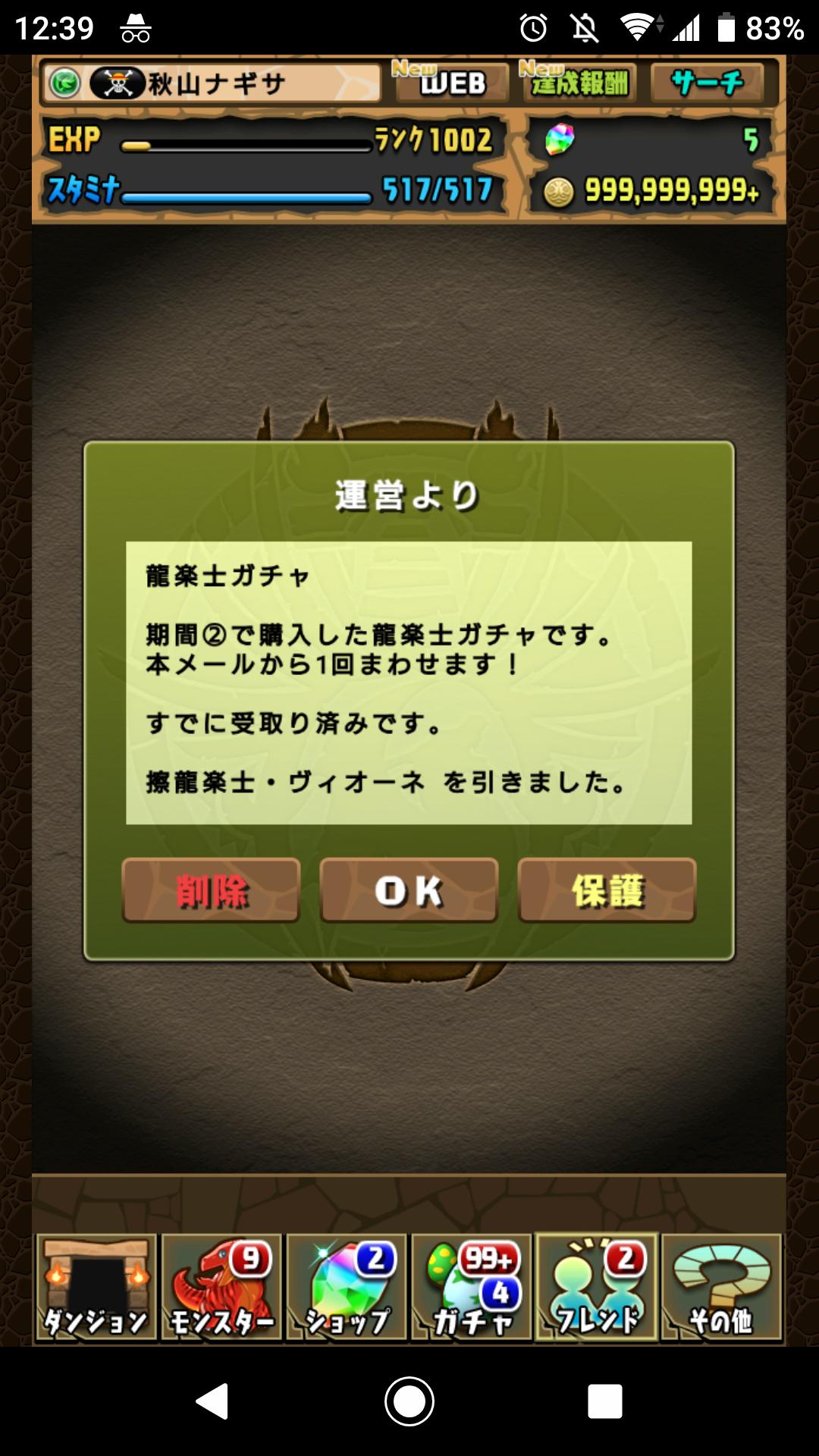Switch to the その他 tab

click(x=721, y=1288)
